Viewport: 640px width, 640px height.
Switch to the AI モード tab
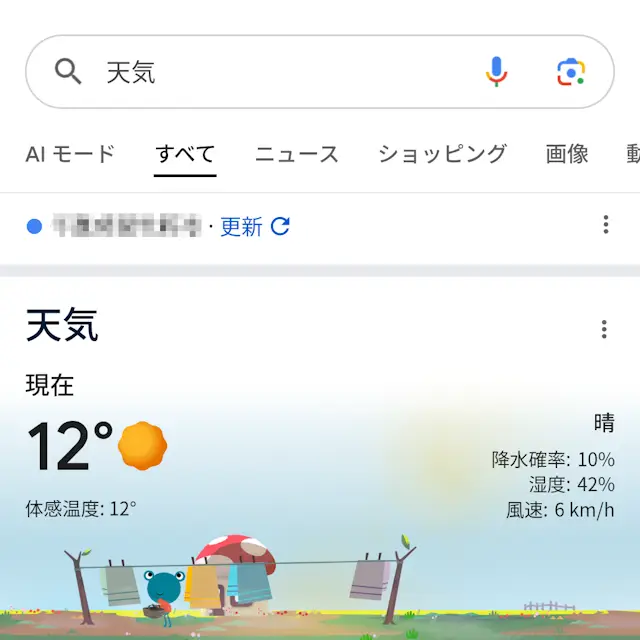pyautogui.click(x=70, y=154)
